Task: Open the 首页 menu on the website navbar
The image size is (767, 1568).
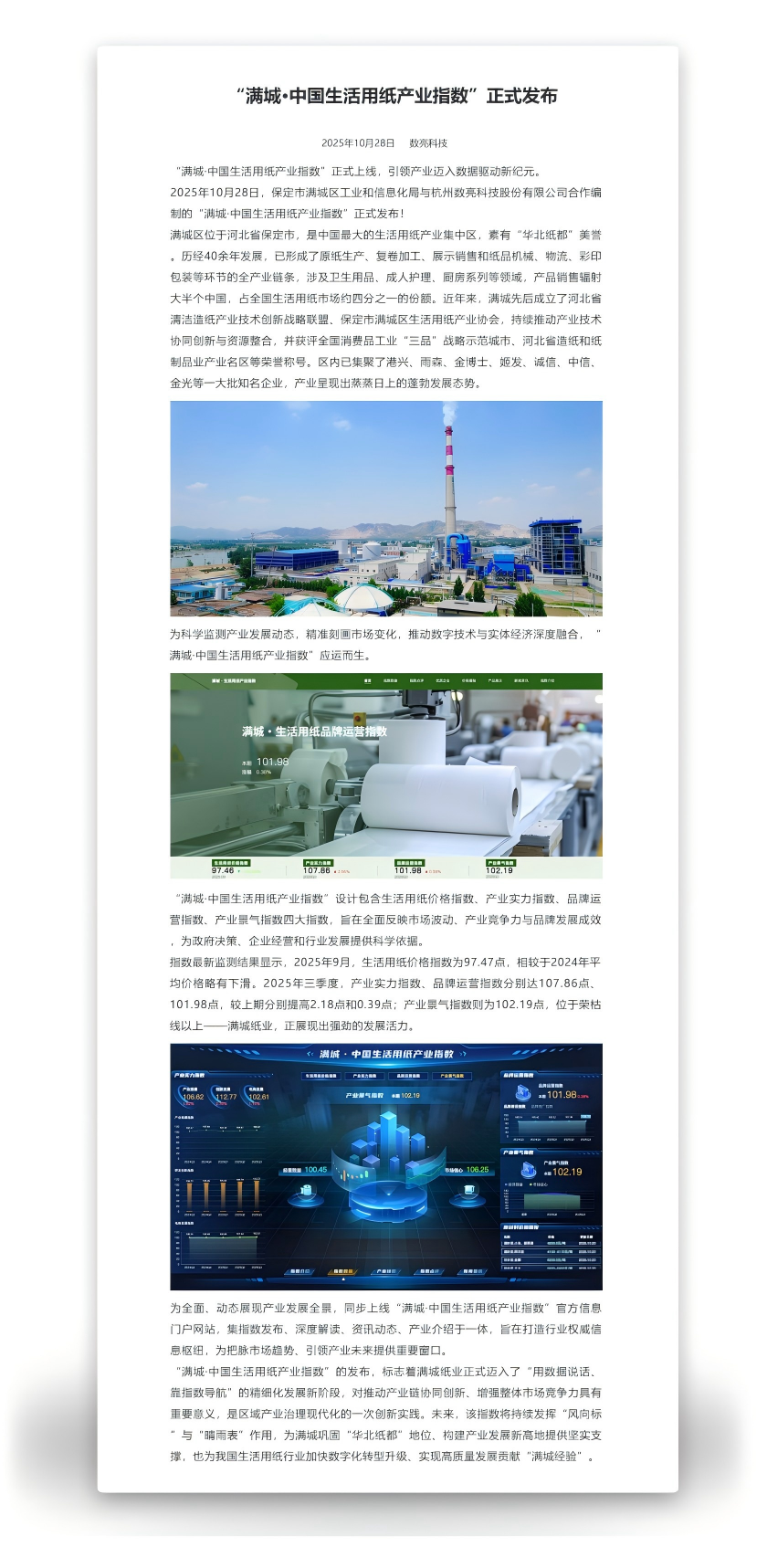Action: (367, 681)
